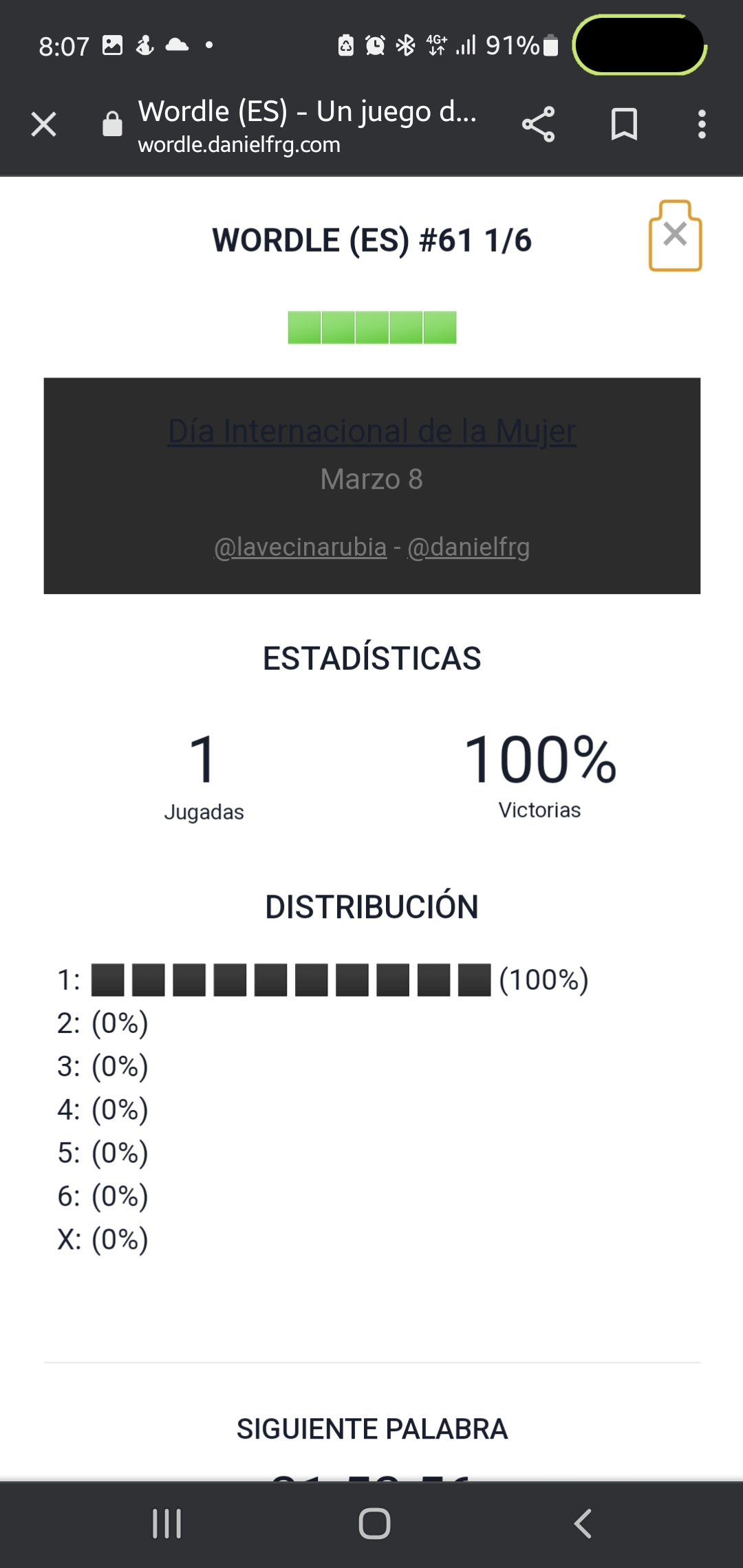The width and height of the screenshot is (743, 1568).
Task: Open @danielfrg profile link
Action: [469, 547]
